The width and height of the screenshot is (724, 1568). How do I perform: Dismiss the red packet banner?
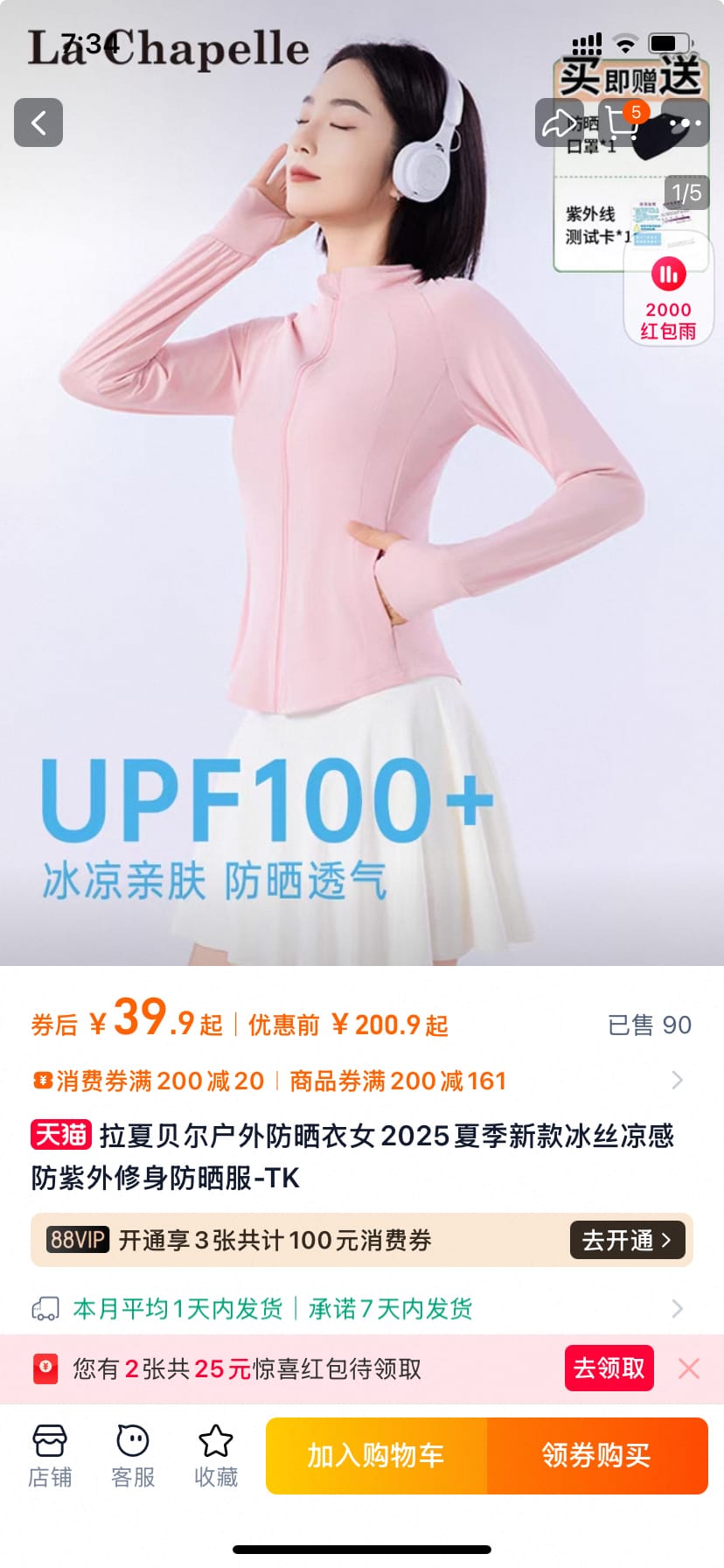689,1368
